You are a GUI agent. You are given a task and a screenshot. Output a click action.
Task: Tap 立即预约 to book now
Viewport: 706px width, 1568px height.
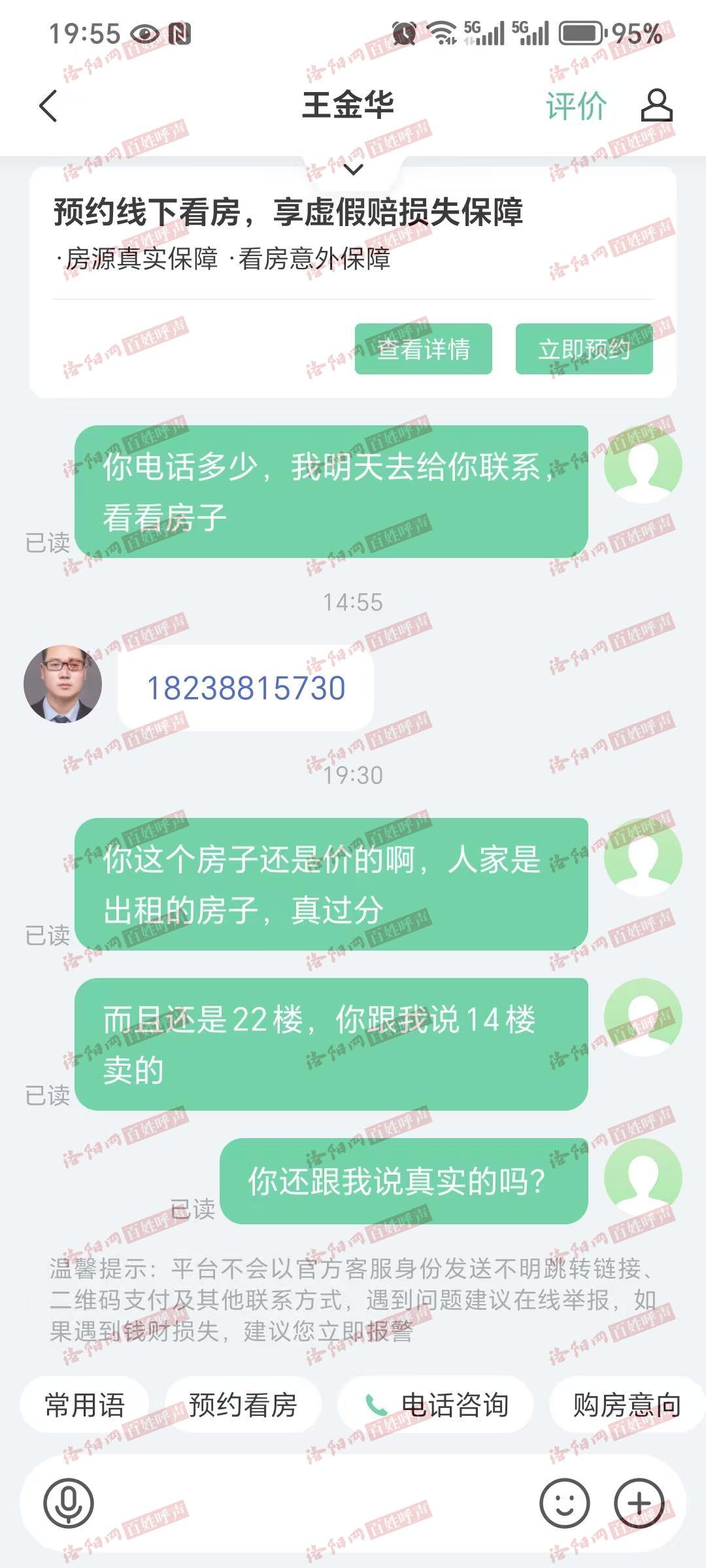coord(584,349)
